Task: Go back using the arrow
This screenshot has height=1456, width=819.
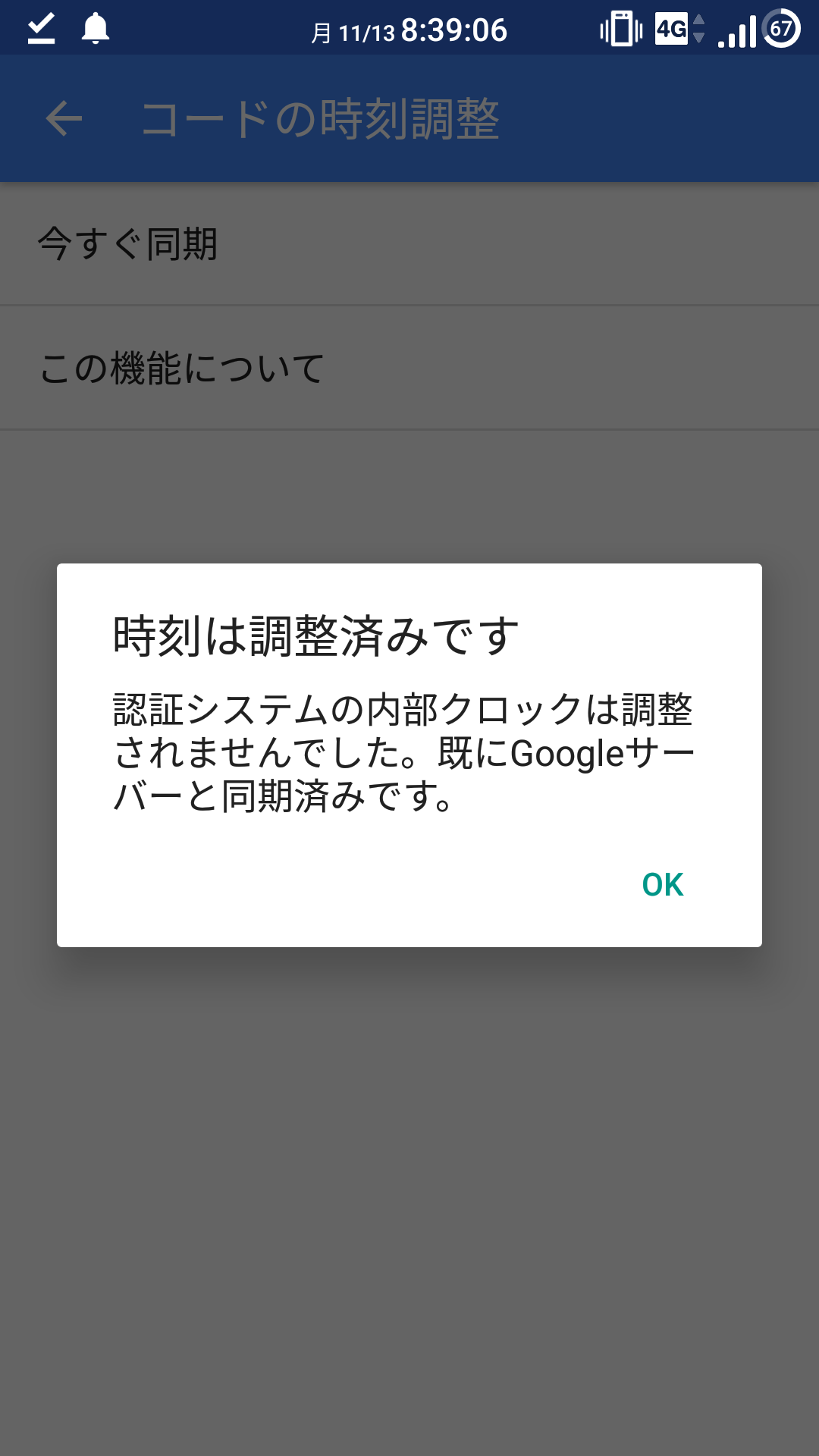Action: 64,118
